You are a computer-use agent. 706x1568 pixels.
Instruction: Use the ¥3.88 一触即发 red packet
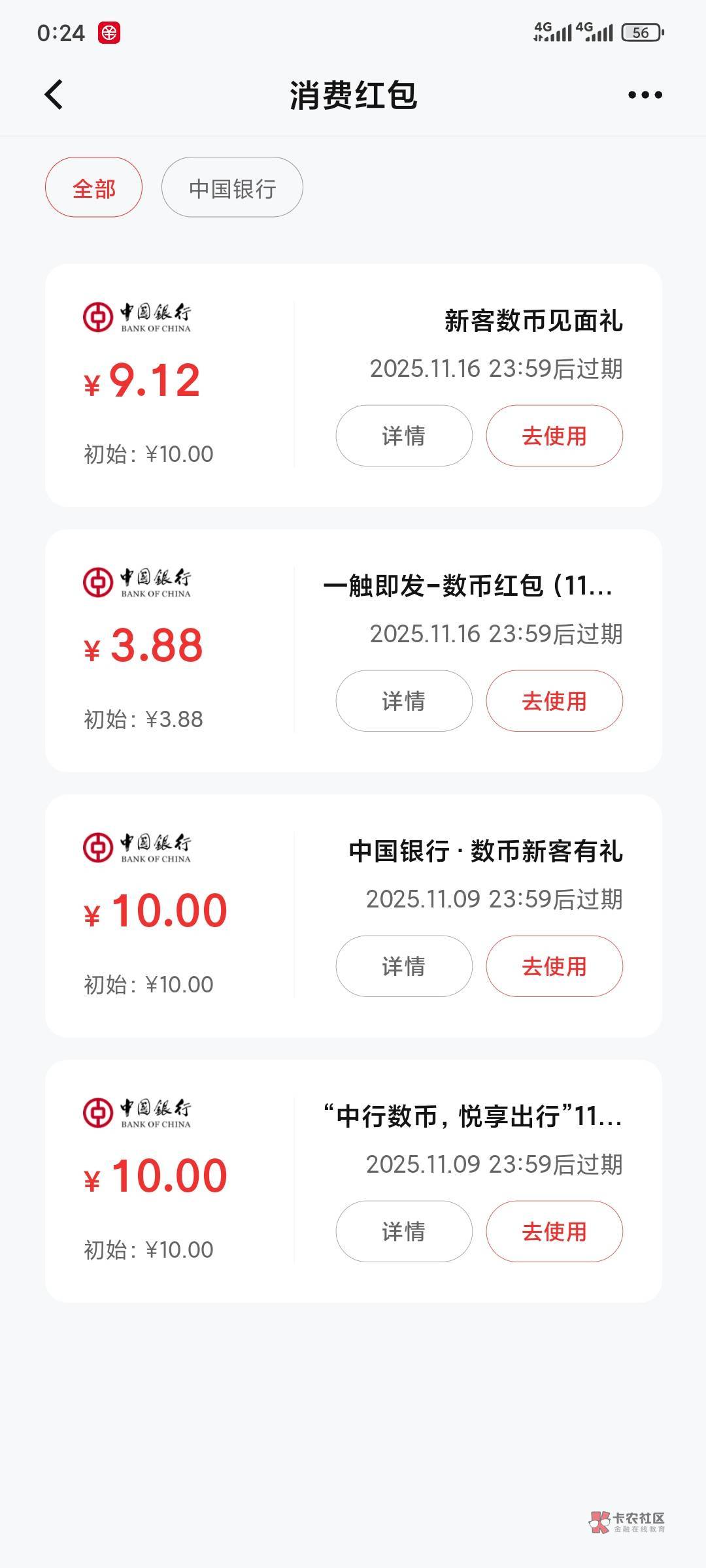coord(554,701)
